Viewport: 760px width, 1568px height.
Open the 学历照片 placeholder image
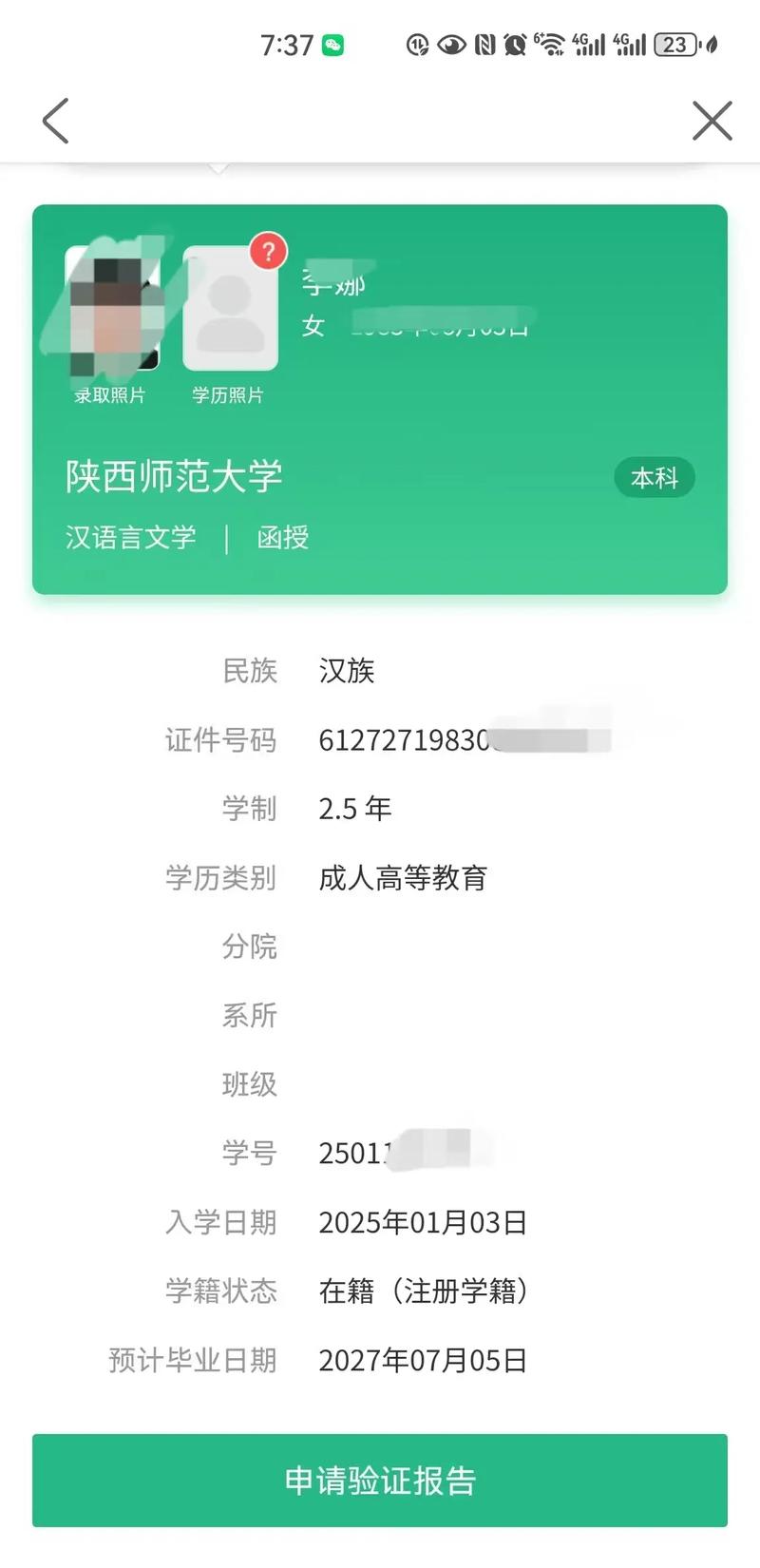pos(230,308)
